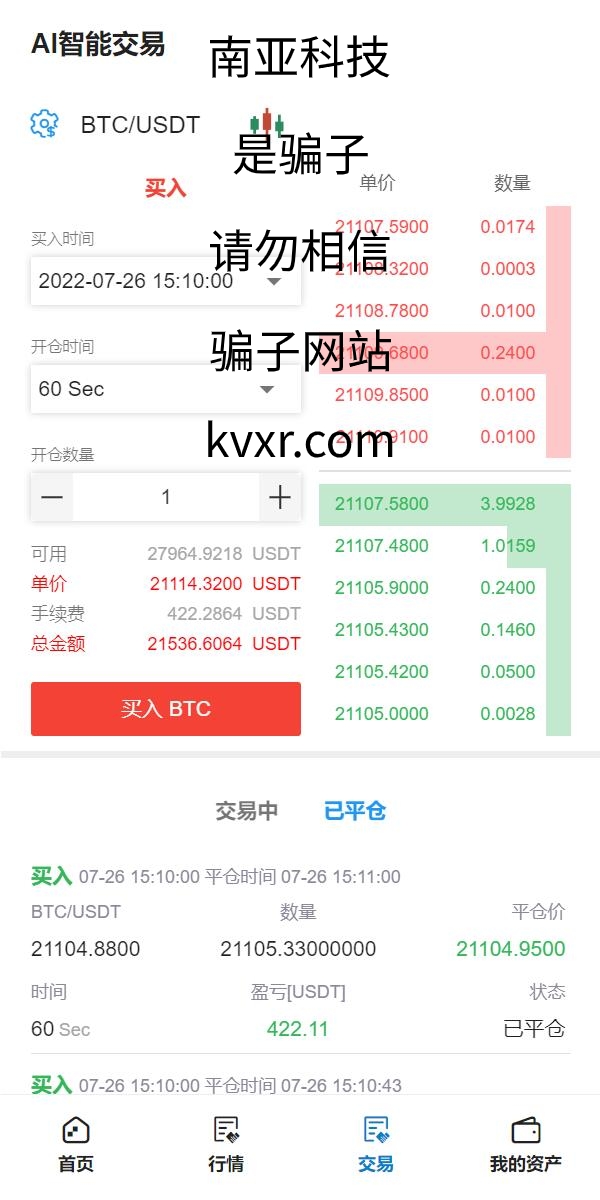Tap the 买入 BTC button

(166, 709)
